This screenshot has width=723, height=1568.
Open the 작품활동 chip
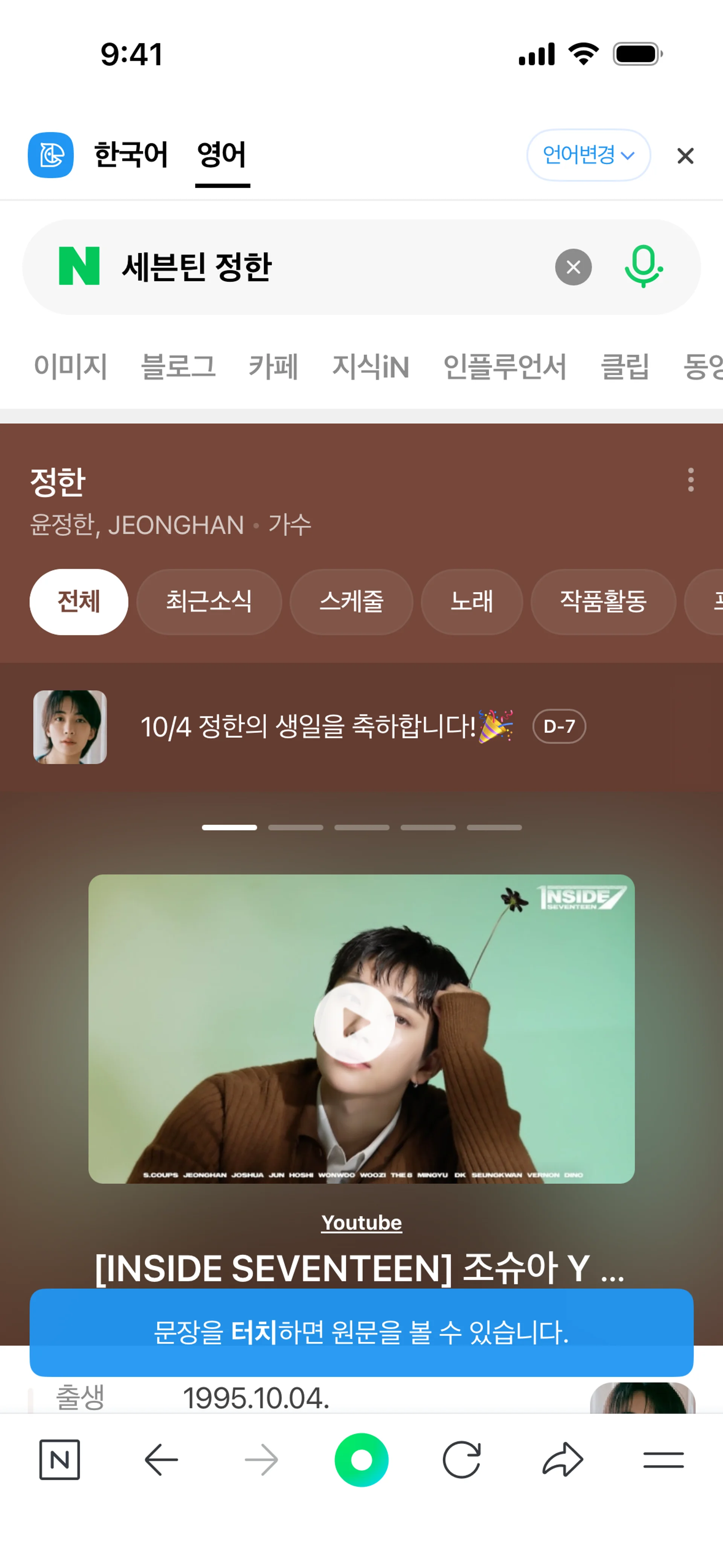click(602, 601)
